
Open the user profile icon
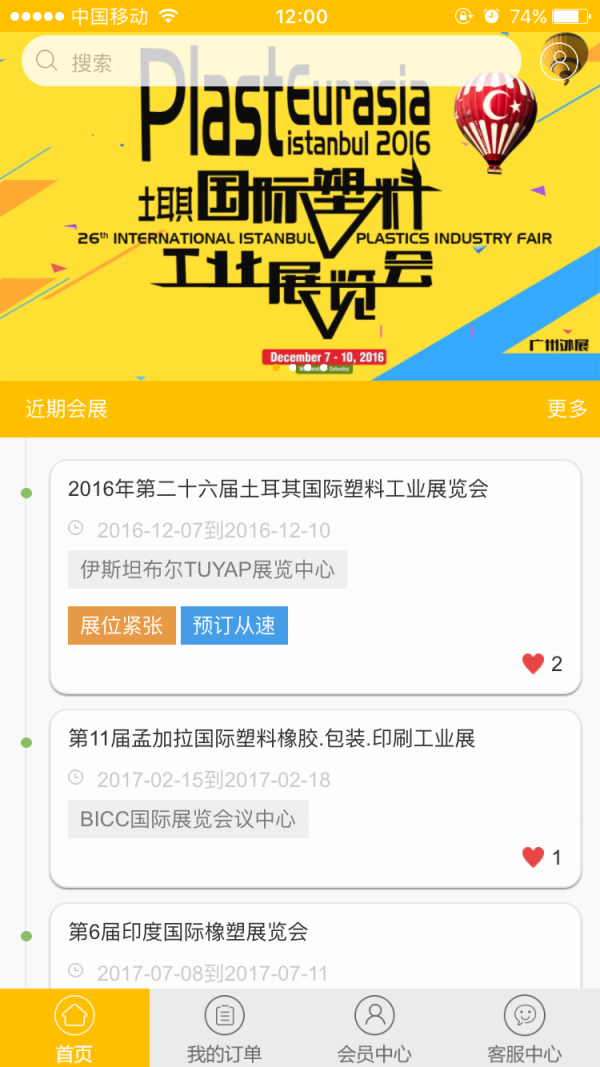click(559, 62)
